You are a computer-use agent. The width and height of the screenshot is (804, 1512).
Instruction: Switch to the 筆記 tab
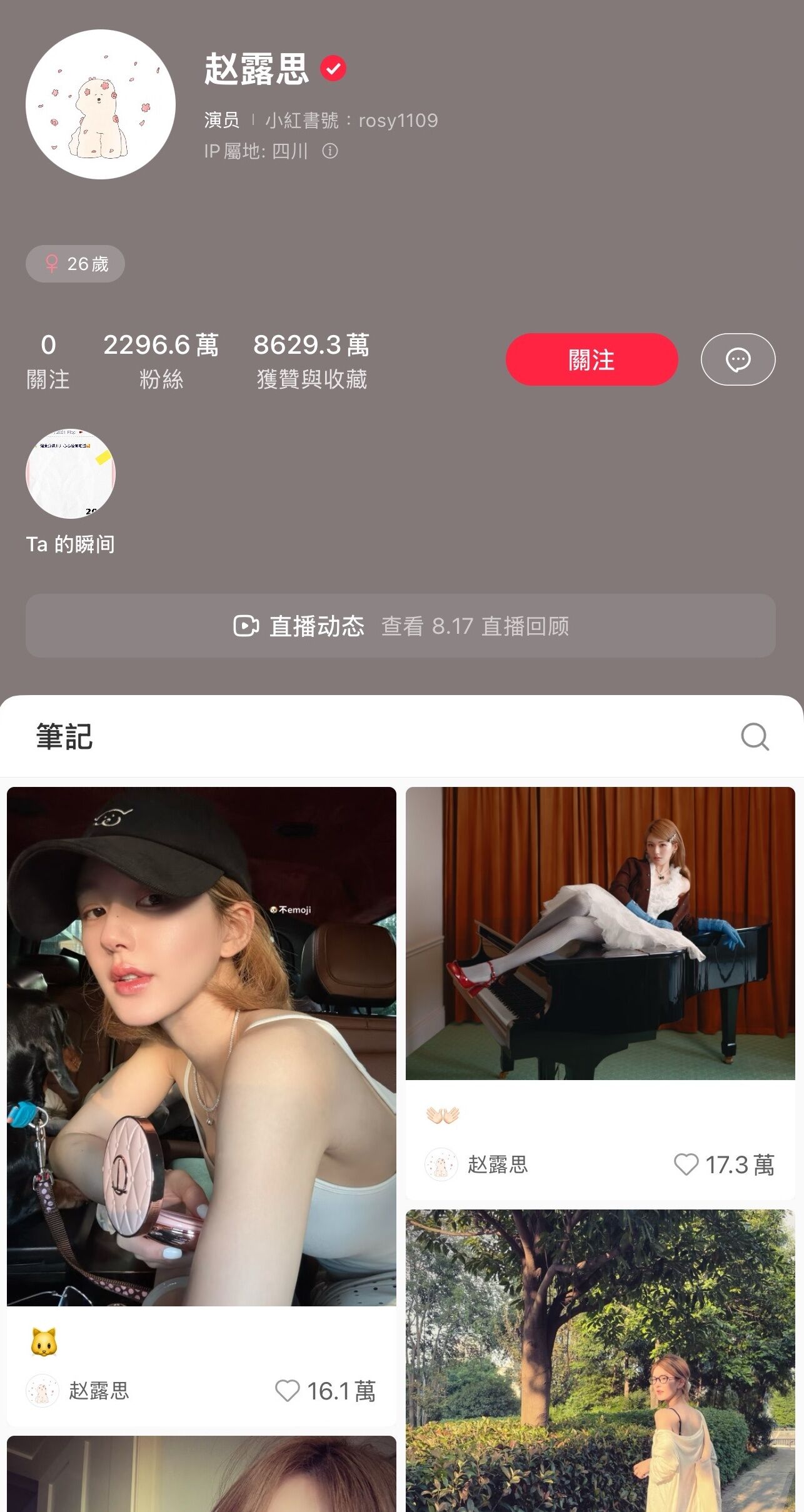pyautogui.click(x=64, y=738)
